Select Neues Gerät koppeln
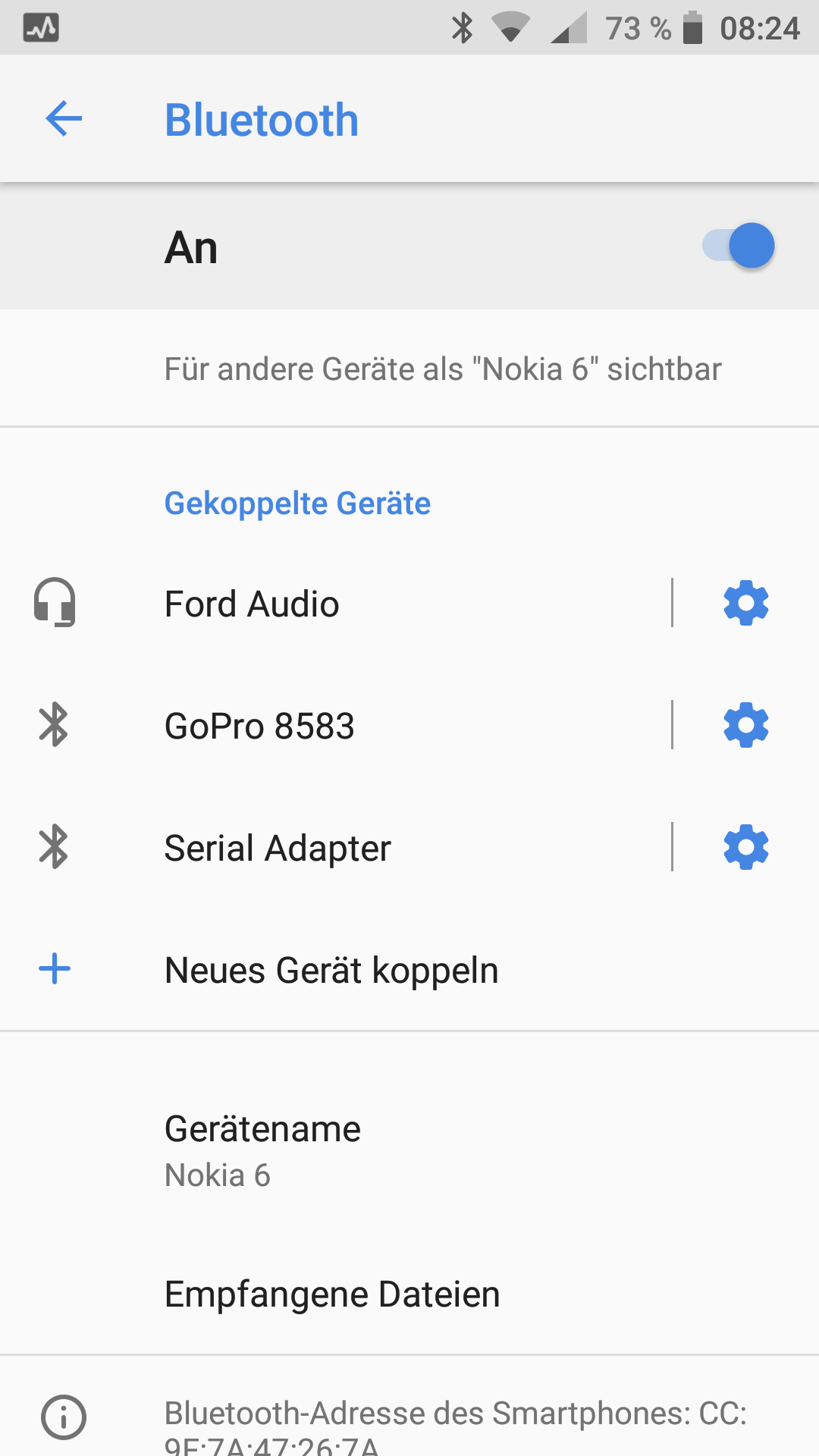 pyautogui.click(x=331, y=970)
